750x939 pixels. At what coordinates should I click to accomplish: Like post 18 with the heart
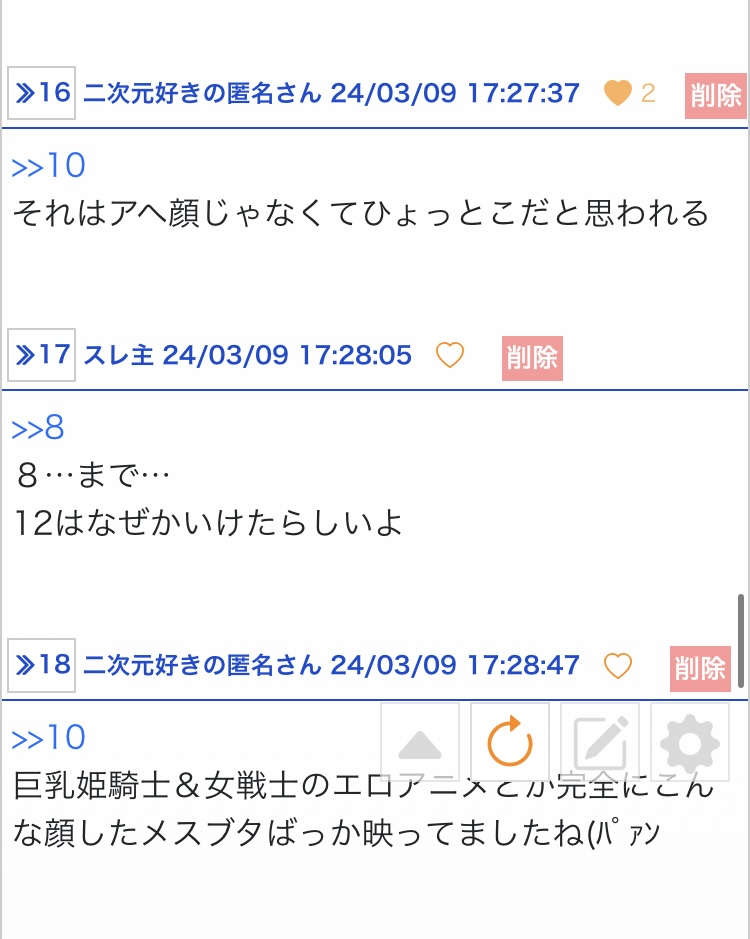tap(619, 666)
